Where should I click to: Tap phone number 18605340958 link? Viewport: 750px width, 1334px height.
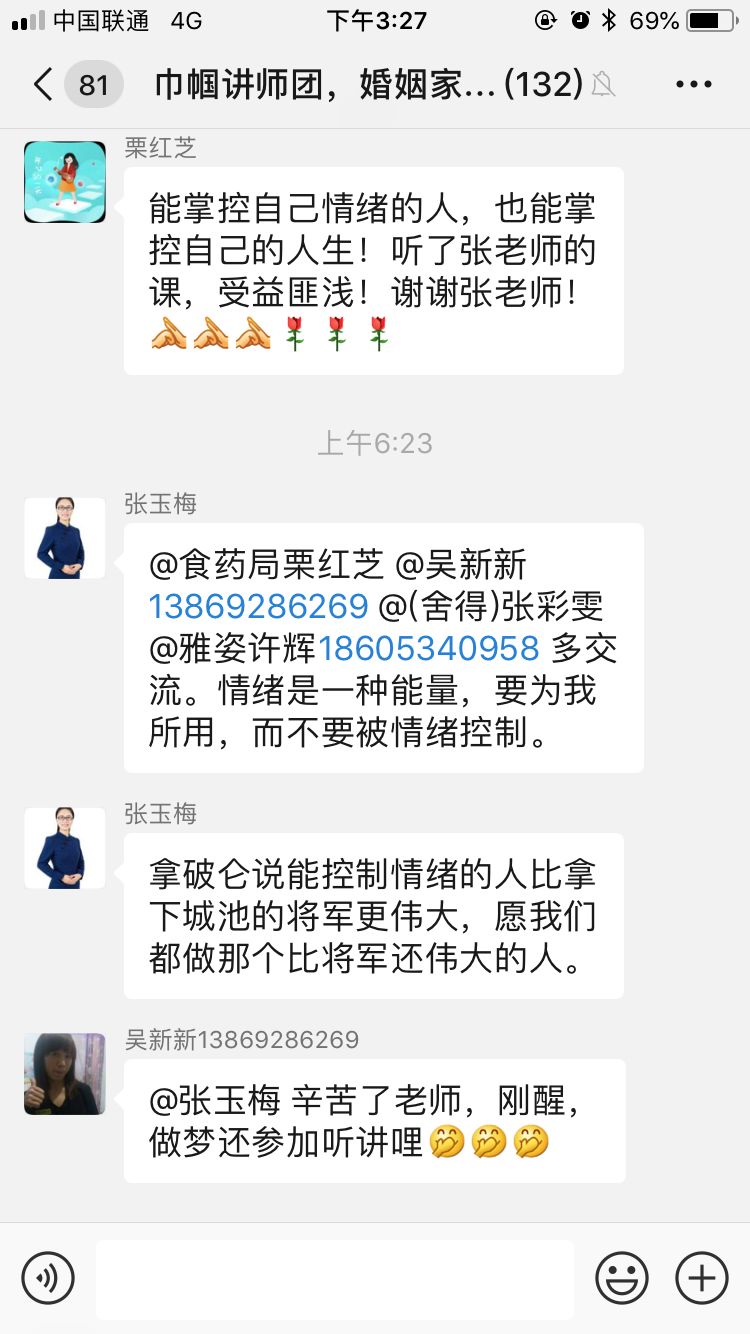coord(429,648)
